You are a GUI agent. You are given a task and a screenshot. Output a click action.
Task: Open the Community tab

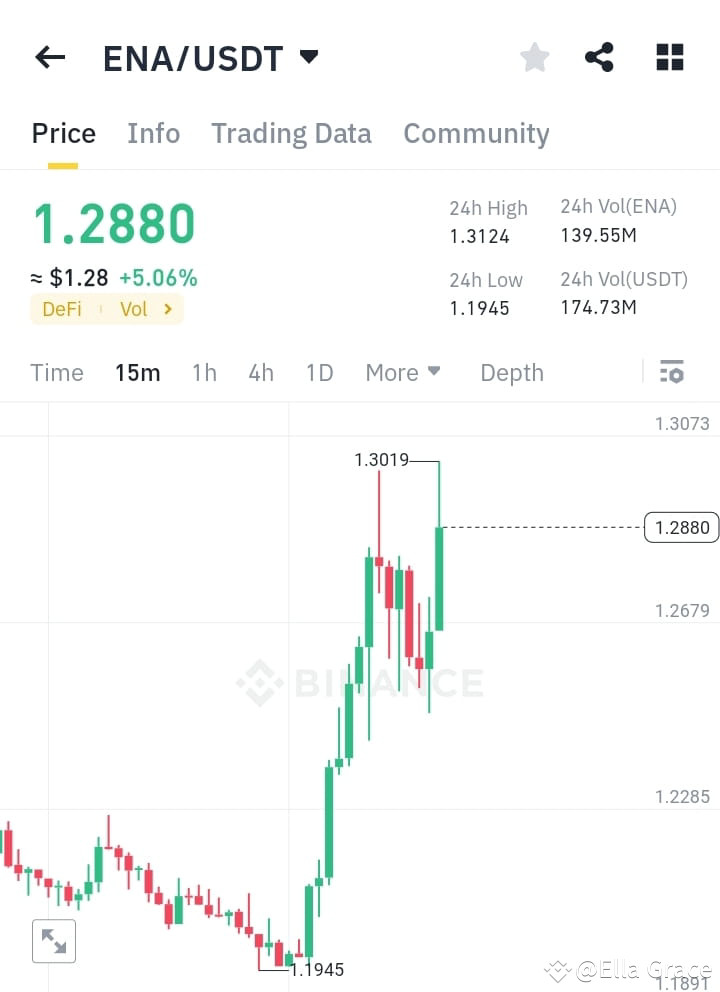tap(476, 133)
